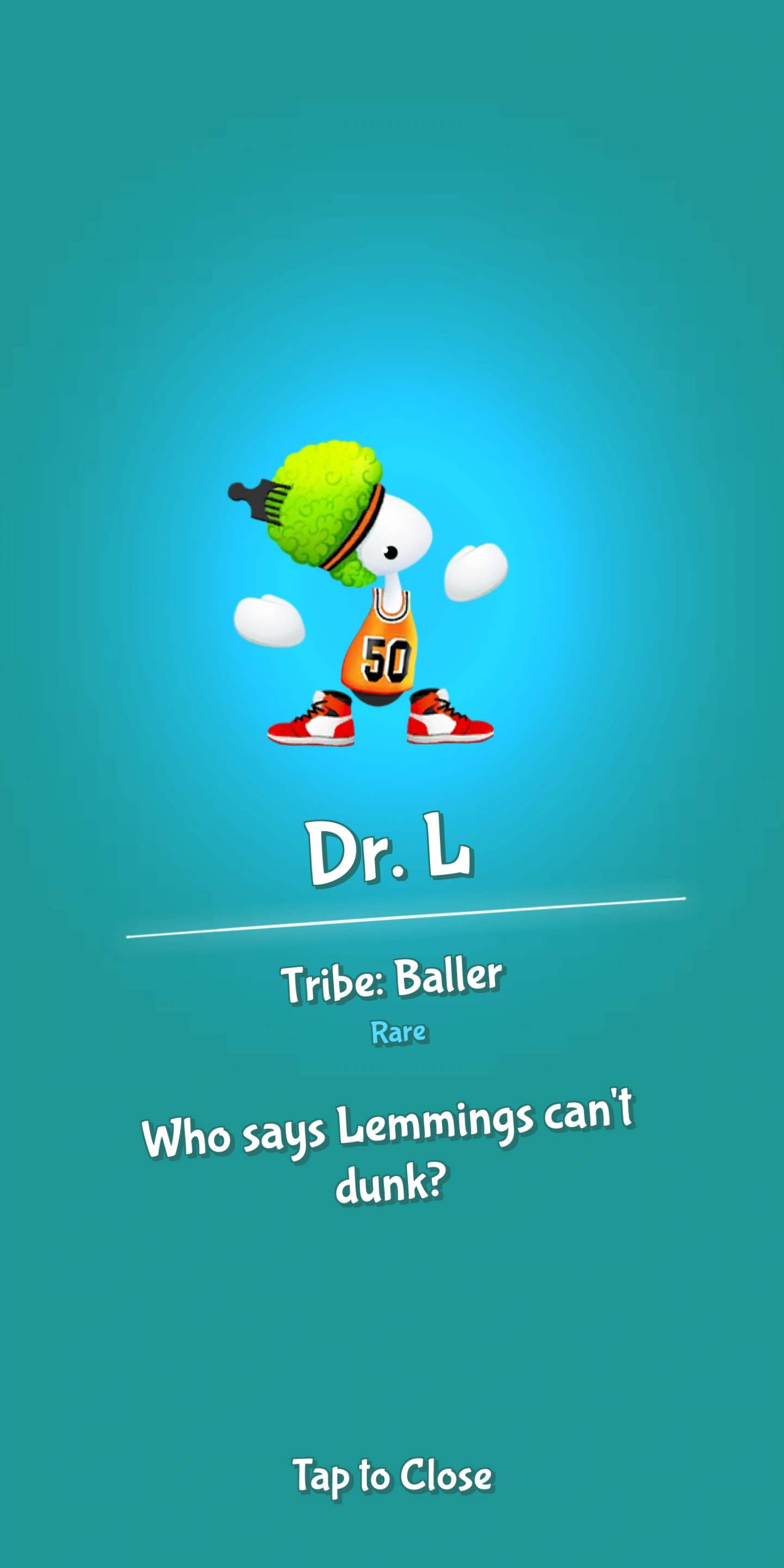Tap to Close the Dr. L card
784x1568 pixels.
coord(392,1475)
